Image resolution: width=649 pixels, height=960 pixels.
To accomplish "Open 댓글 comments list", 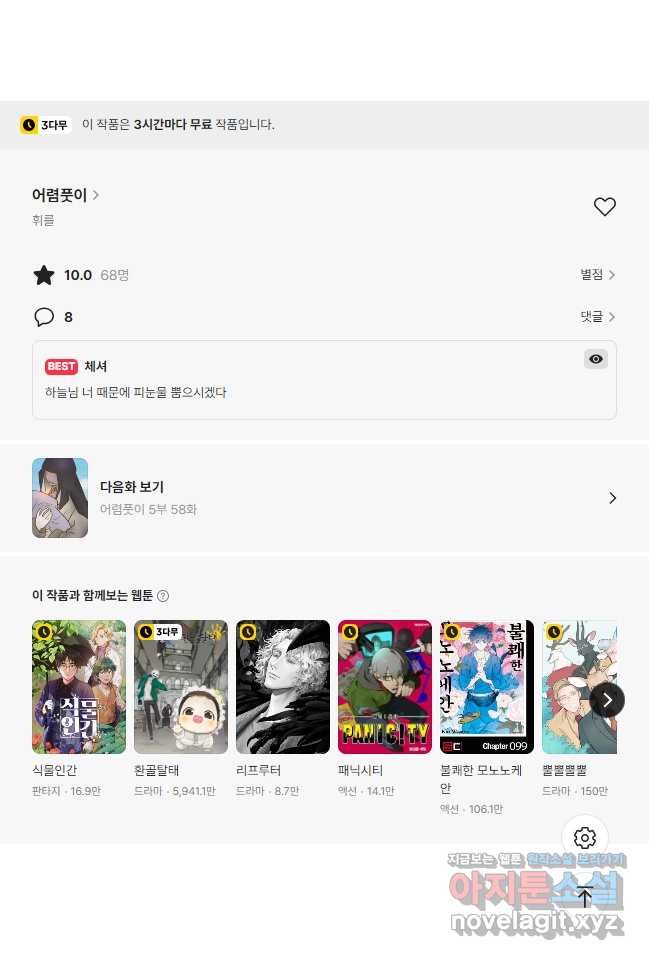I will pyautogui.click(x=597, y=317).
